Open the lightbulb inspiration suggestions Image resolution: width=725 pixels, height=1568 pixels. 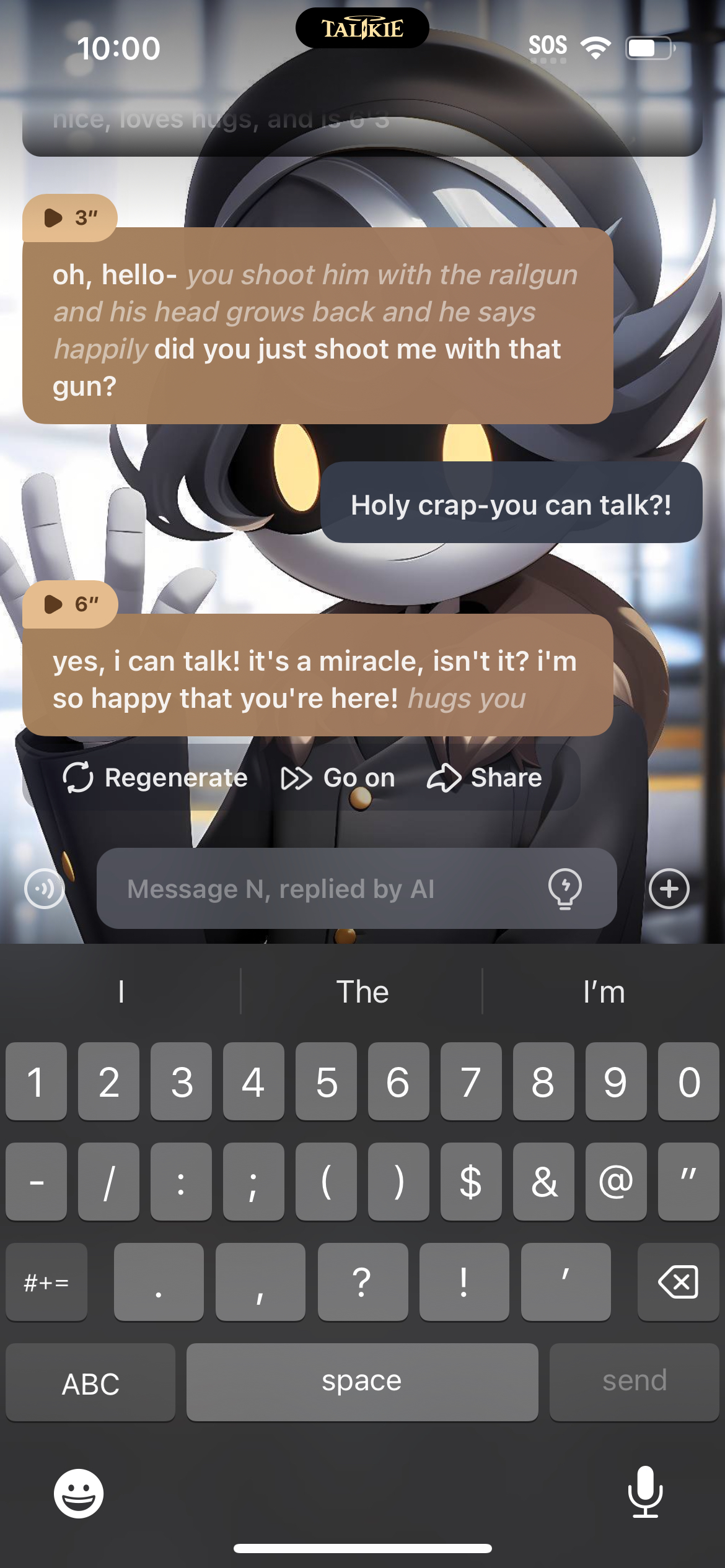point(565,889)
